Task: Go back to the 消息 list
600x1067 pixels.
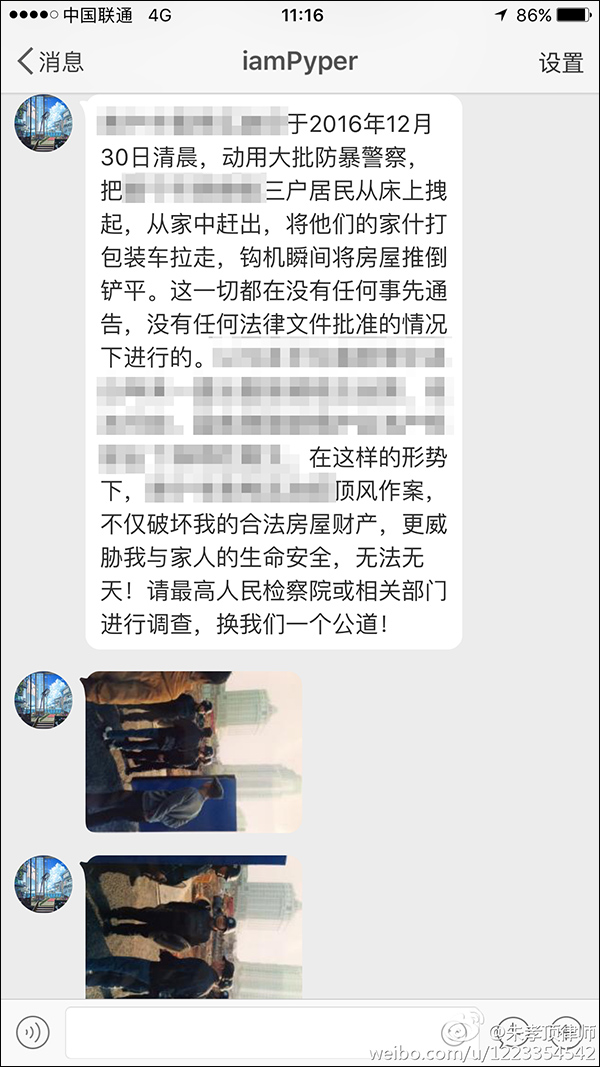Action: 50,62
